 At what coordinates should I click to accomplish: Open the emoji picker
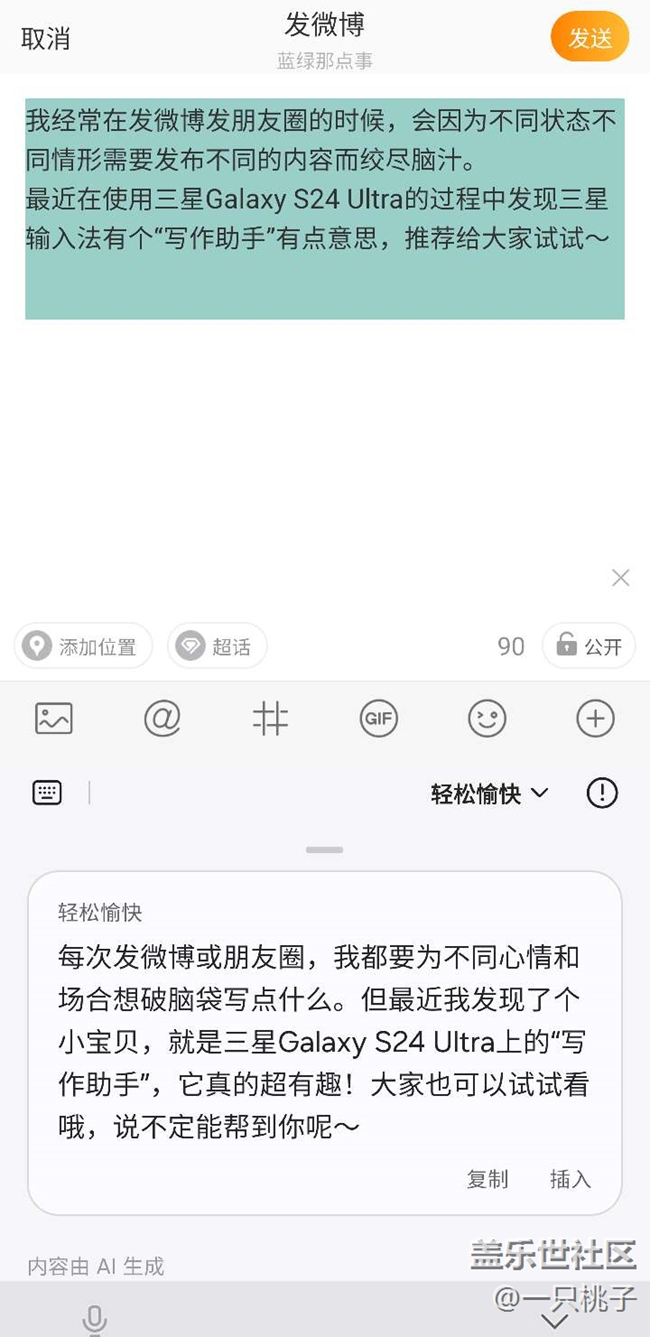tap(487, 718)
